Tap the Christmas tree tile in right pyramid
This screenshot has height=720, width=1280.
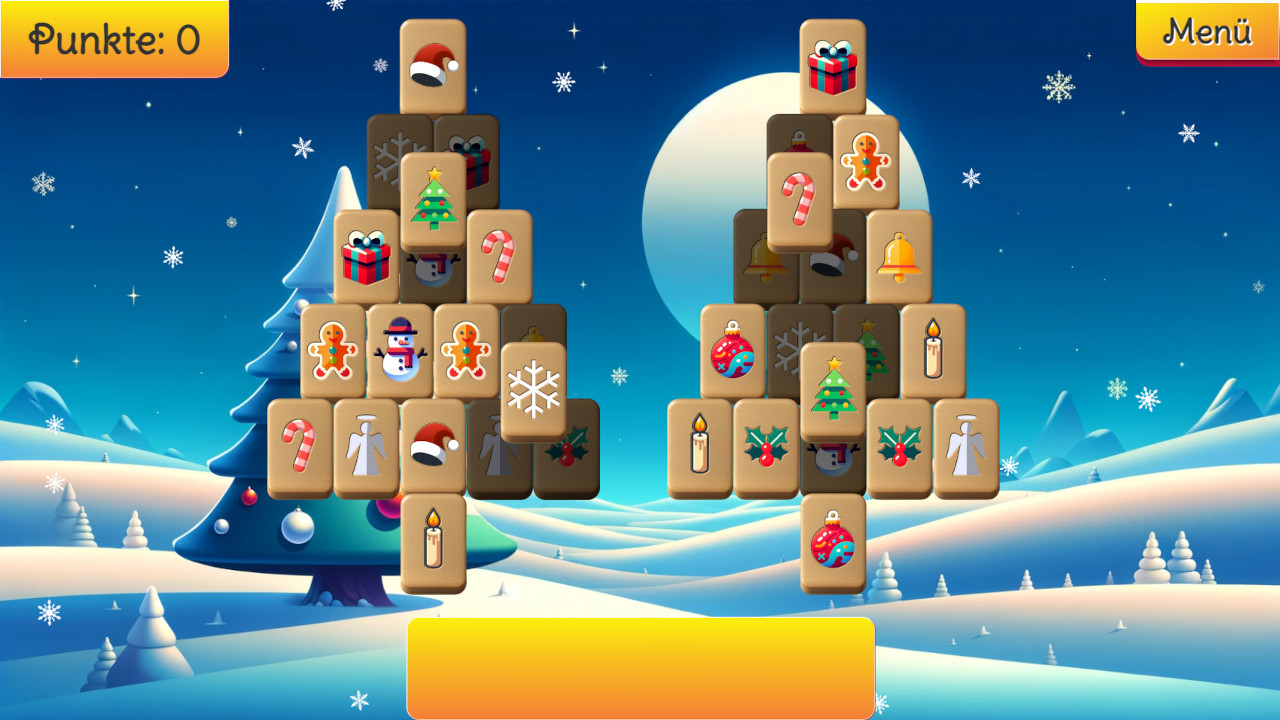tap(832, 390)
